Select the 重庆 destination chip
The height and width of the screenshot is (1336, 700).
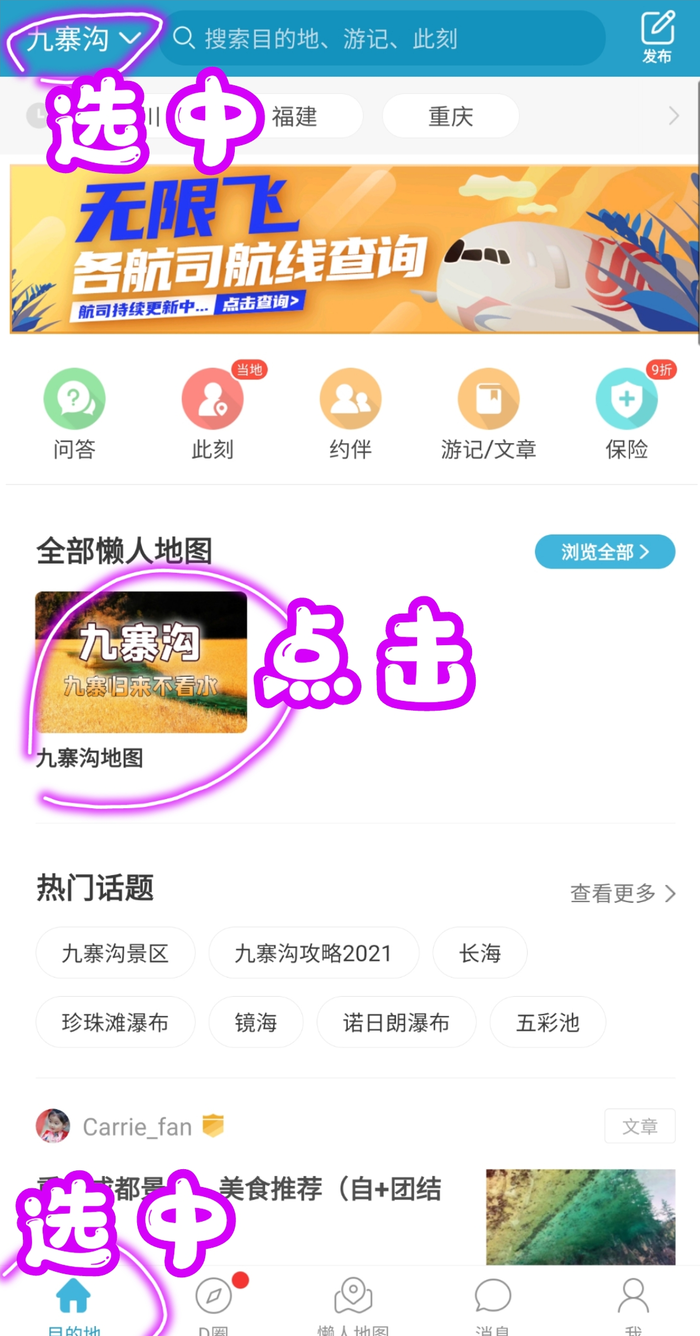coord(450,116)
